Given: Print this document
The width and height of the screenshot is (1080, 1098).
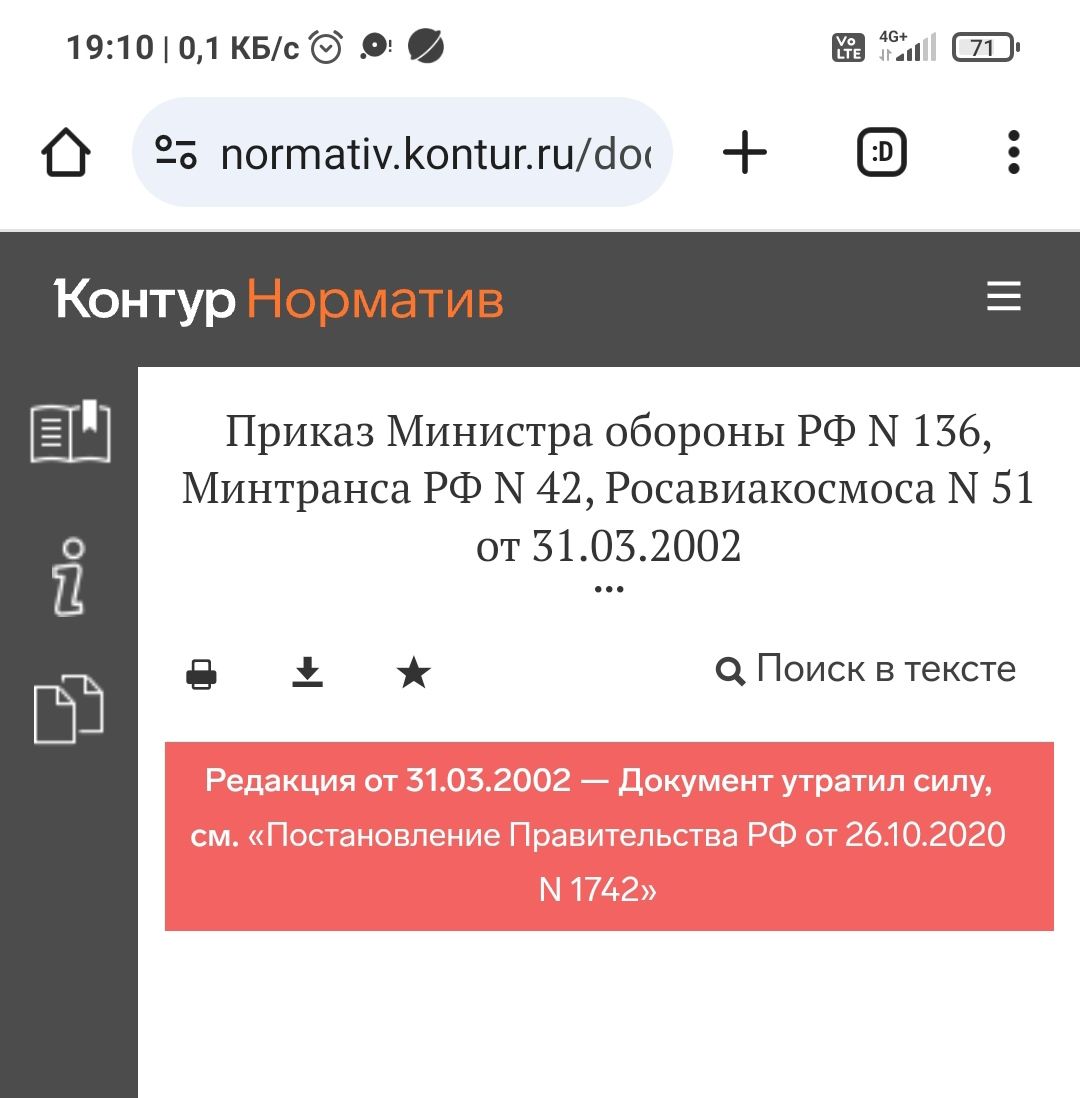Looking at the screenshot, I should click(x=201, y=673).
